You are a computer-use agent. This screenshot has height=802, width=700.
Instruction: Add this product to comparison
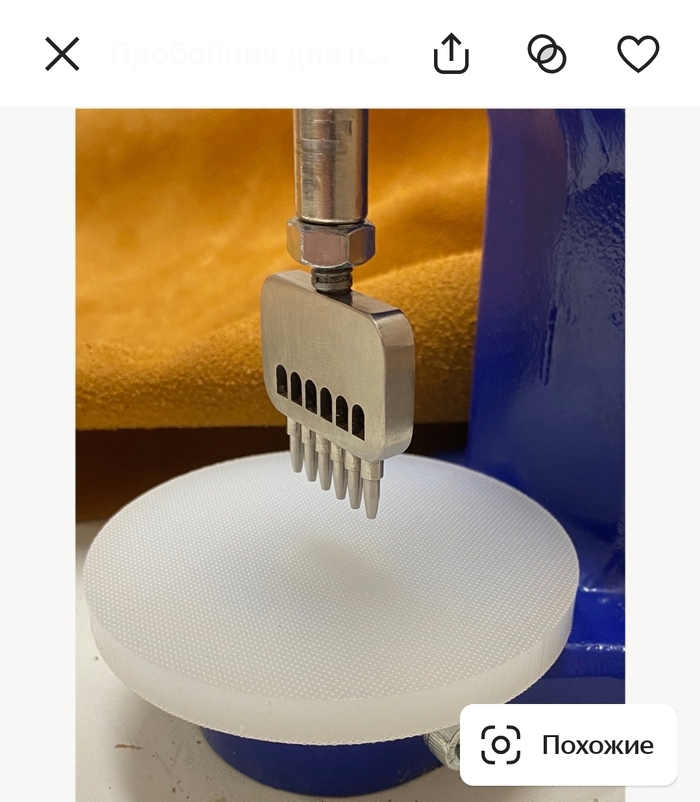(x=546, y=54)
